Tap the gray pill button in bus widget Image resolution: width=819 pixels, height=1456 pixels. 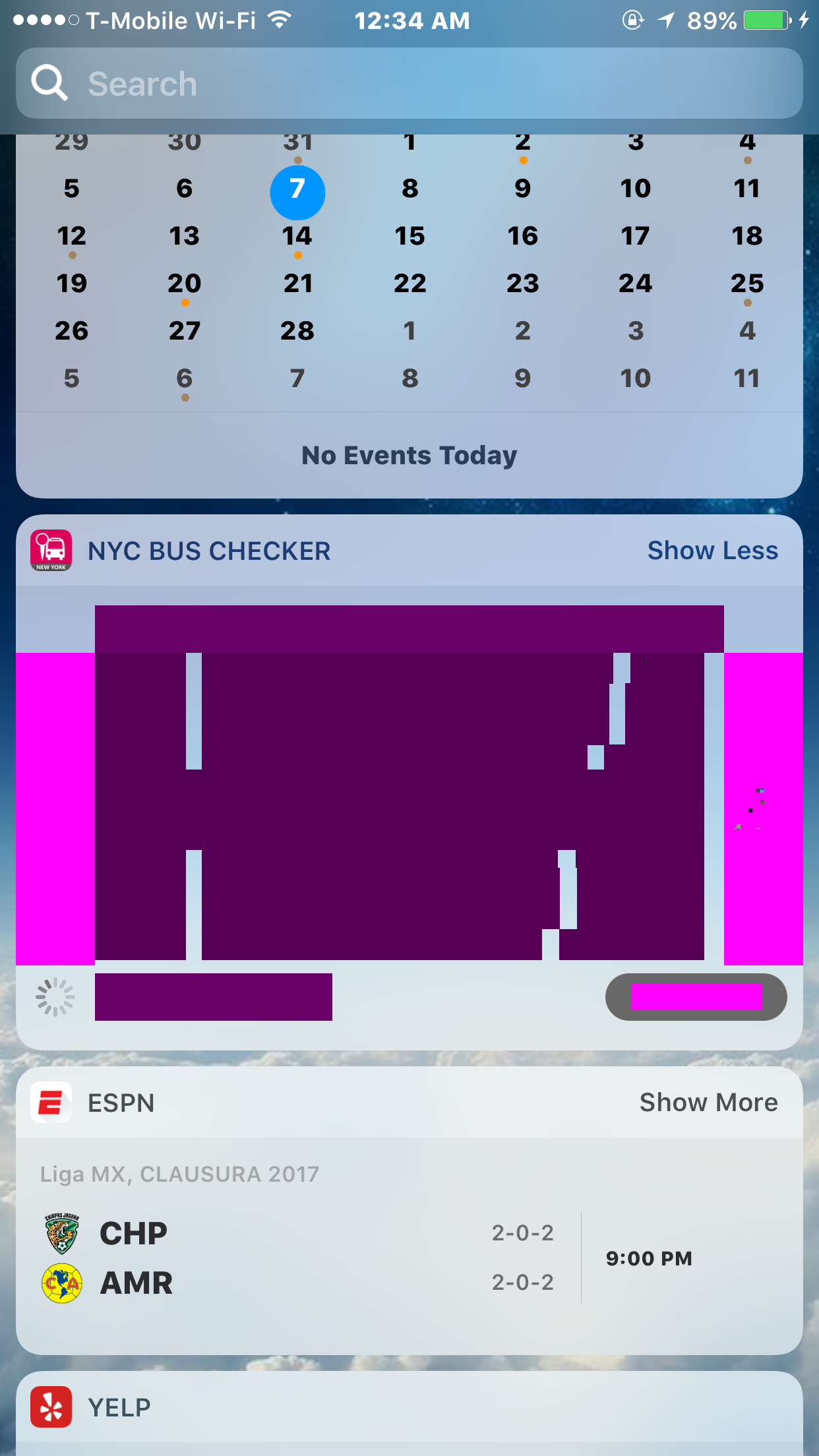pyautogui.click(x=696, y=997)
